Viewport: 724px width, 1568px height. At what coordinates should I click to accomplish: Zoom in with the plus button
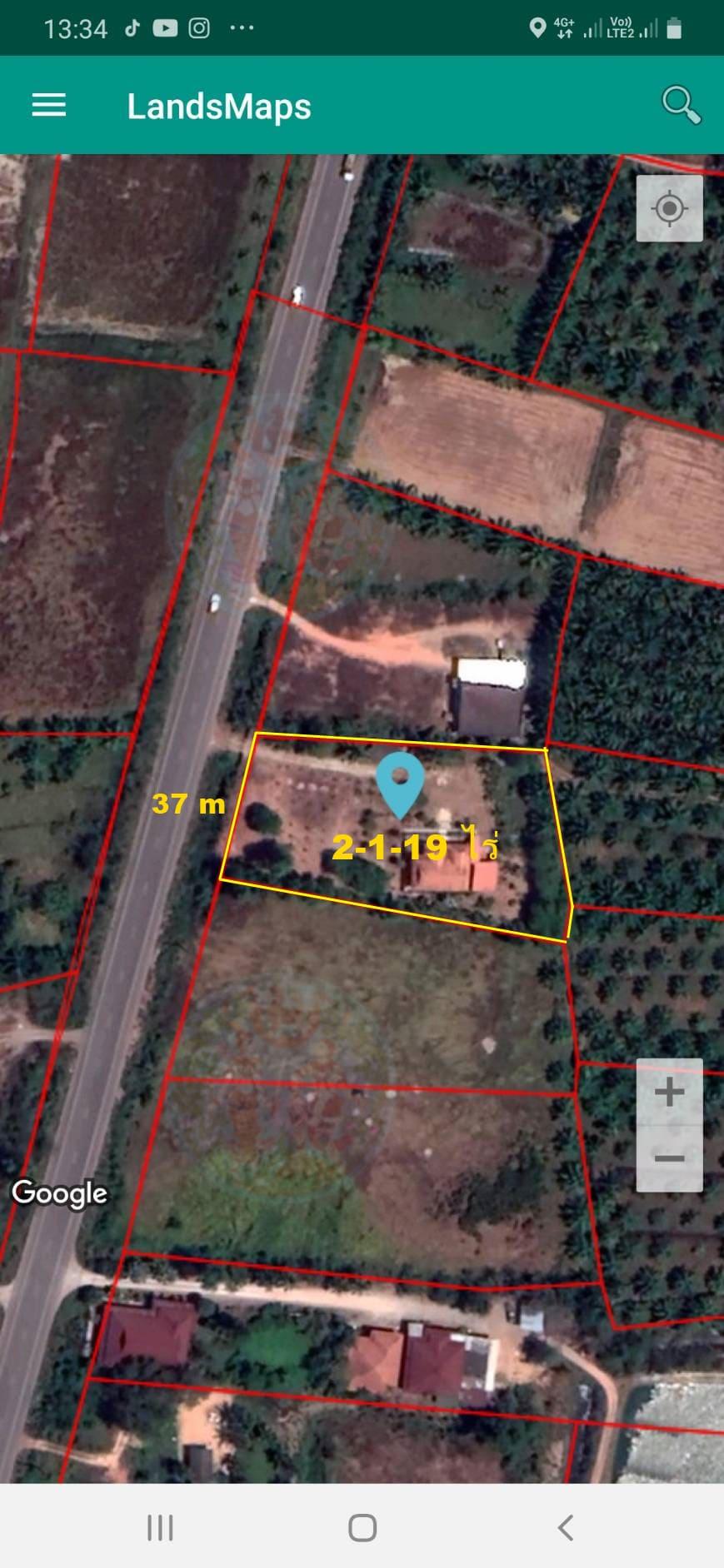coord(669,1092)
